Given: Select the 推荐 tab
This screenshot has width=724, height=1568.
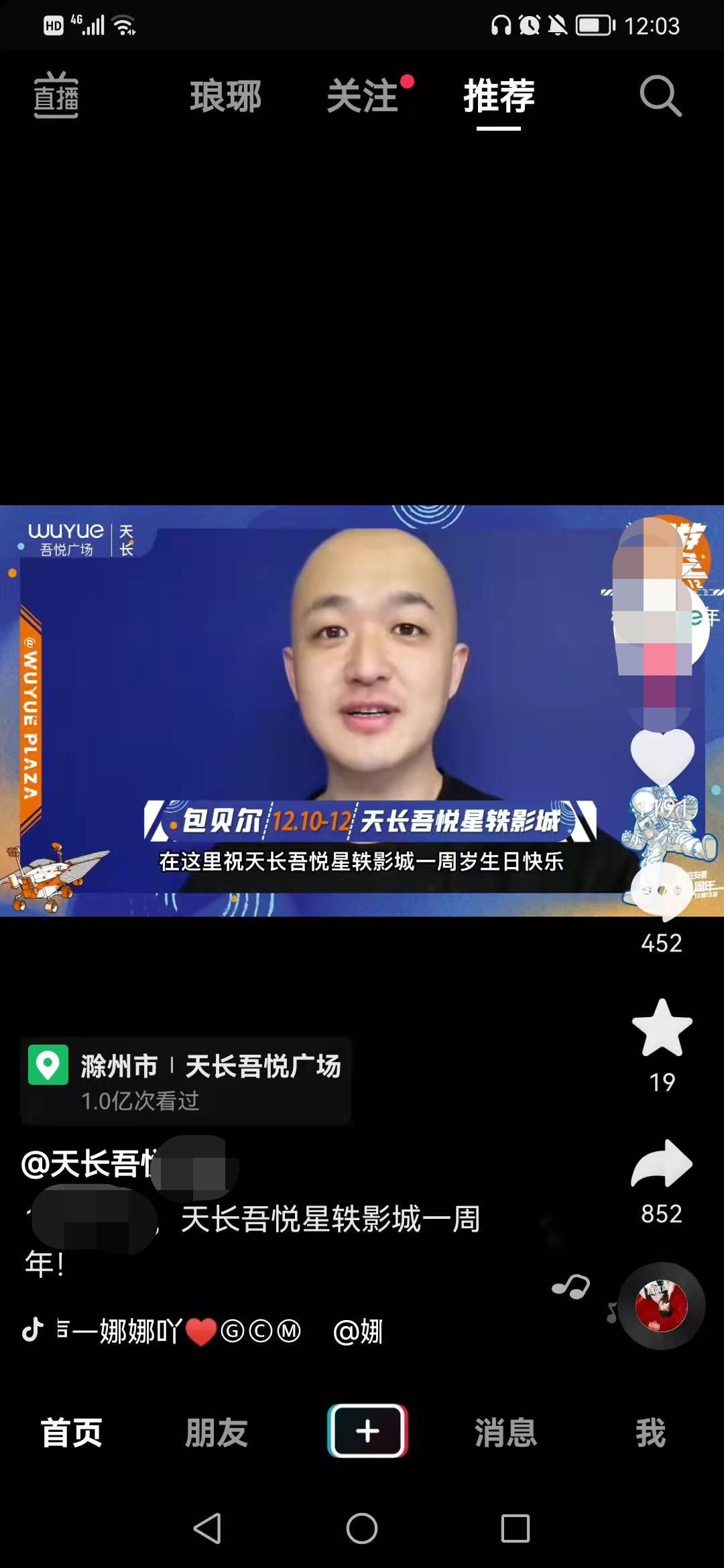Looking at the screenshot, I should pyautogui.click(x=499, y=96).
